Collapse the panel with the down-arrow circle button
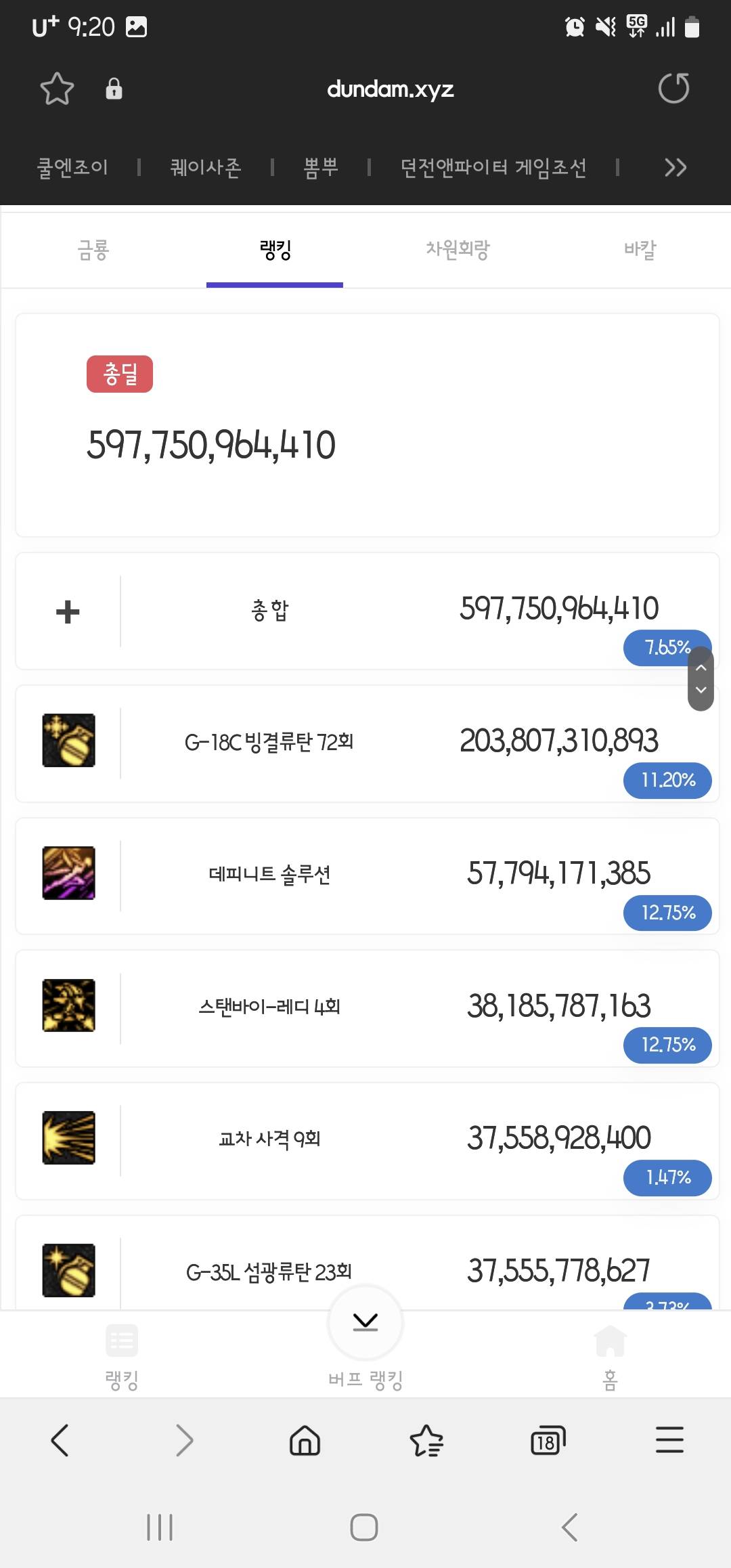This screenshot has height=1568, width=731. 365,1322
